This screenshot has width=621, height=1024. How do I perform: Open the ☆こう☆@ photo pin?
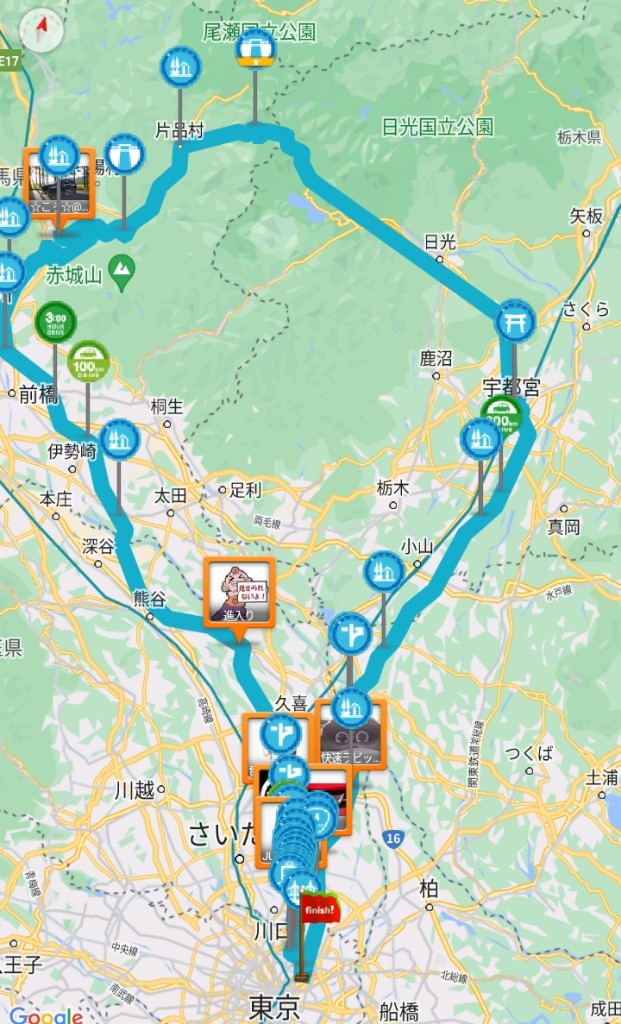click(59, 183)
